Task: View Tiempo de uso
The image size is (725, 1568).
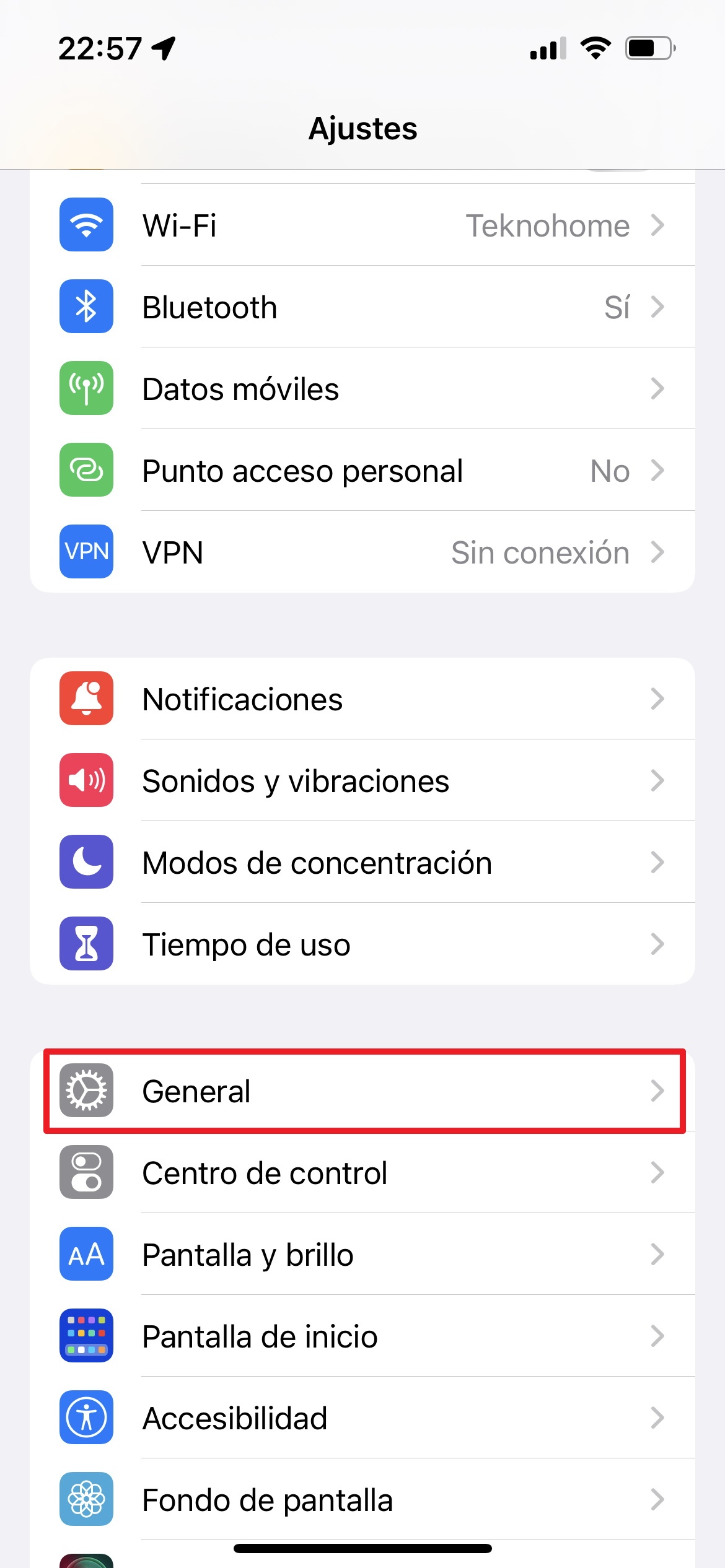Action: point(362,944)
